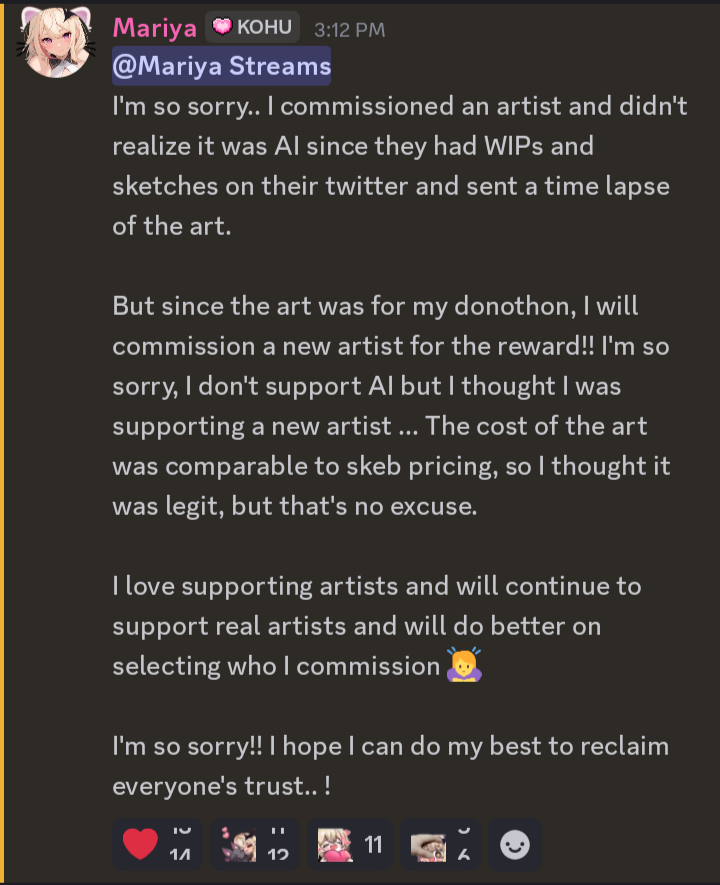Open the KOHU server tag
The width and height of the screenshot is (720, 885).
point(252,27)
